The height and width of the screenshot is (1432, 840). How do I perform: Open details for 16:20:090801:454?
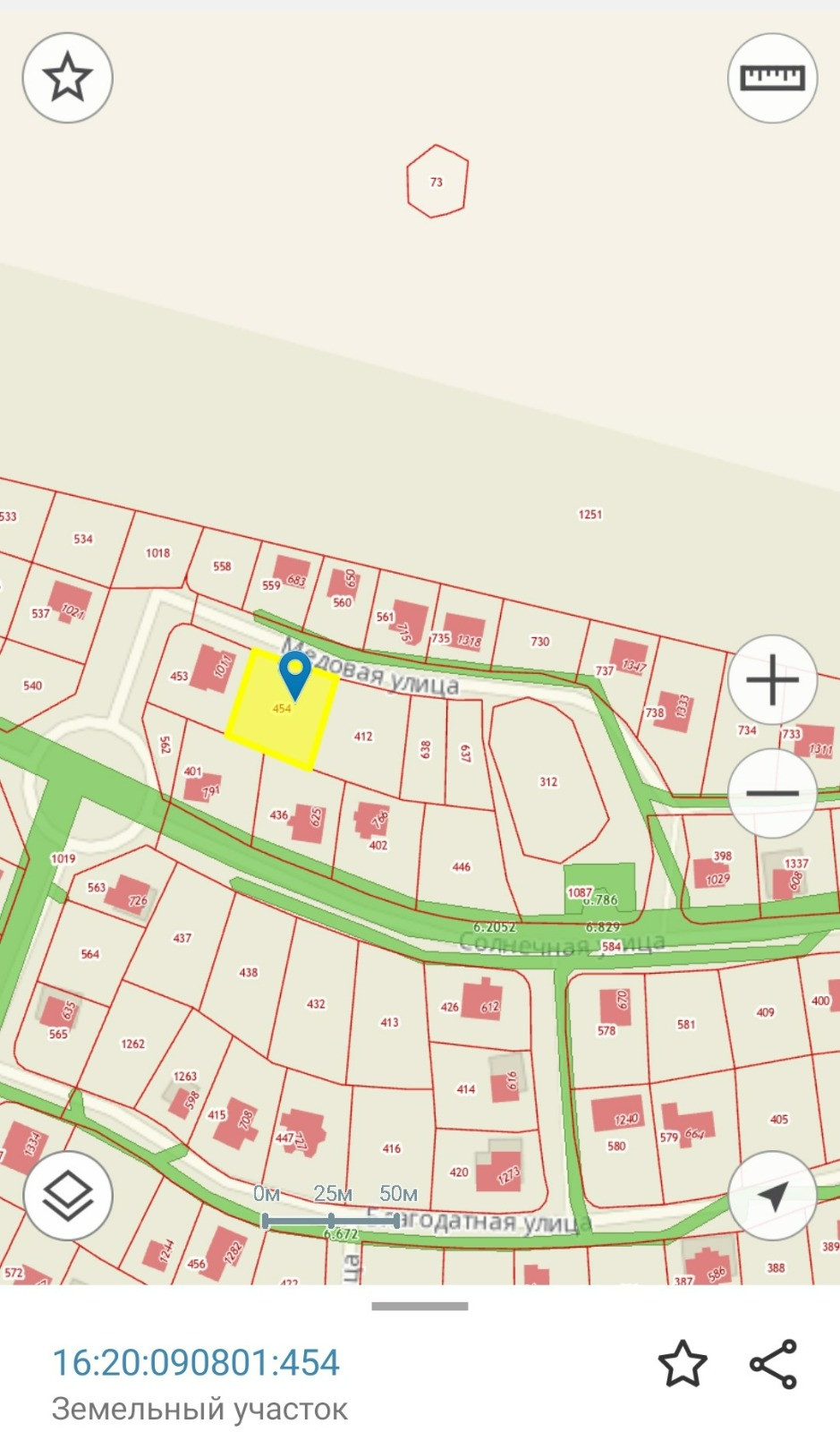coord(196,1363)
